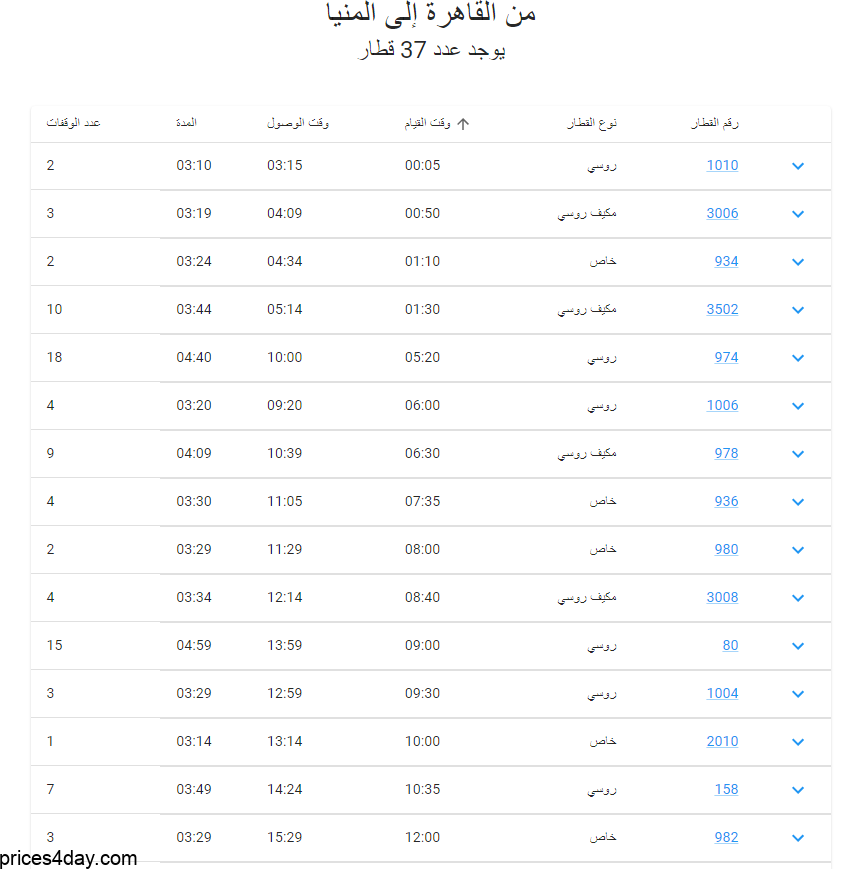Expand the row of train 3502
The height and width of the screenshot is (869, 864).
pos(798,310)
